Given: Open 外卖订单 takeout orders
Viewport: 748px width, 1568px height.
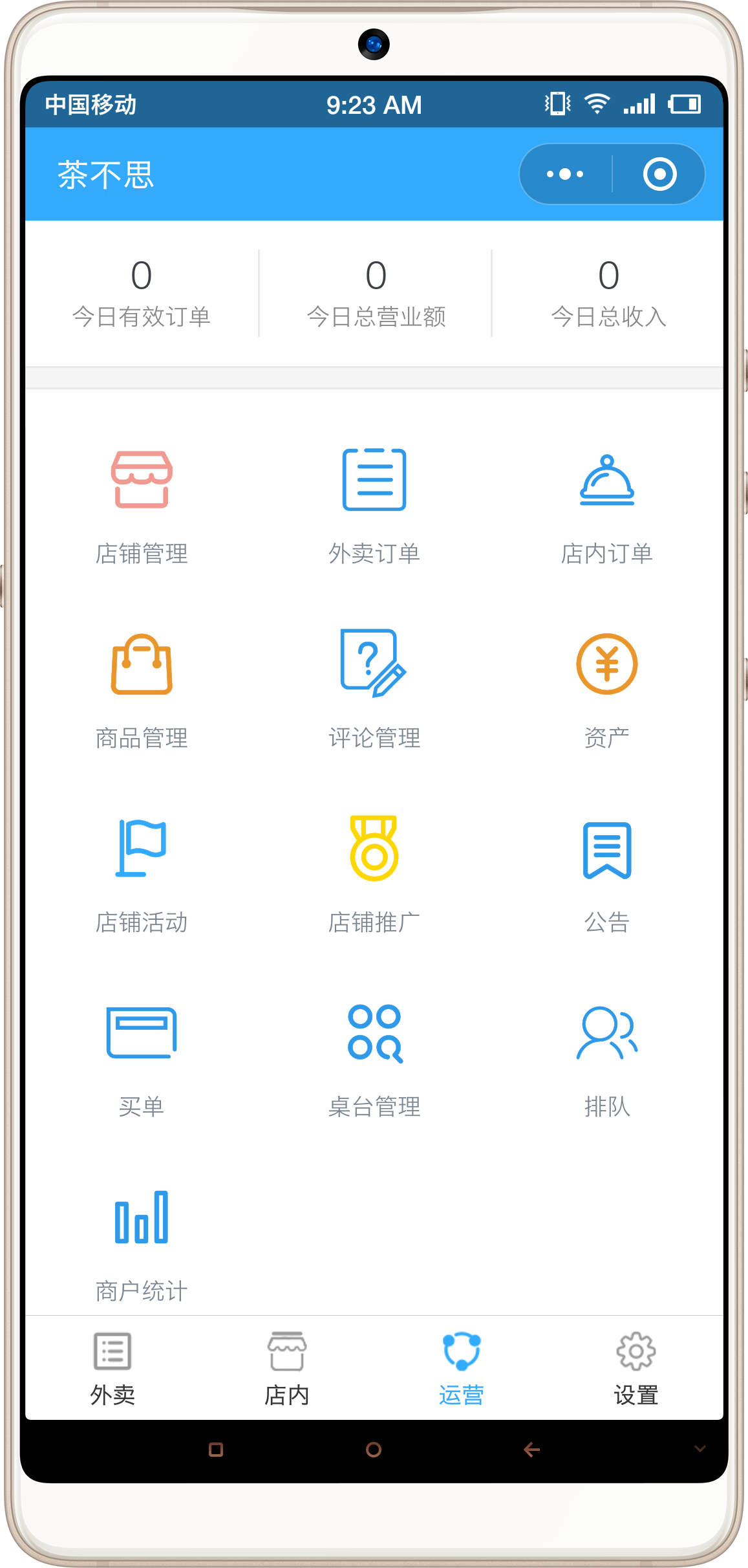Looking at the screenshot, I should pyautogui.click(x=374, y=505).
